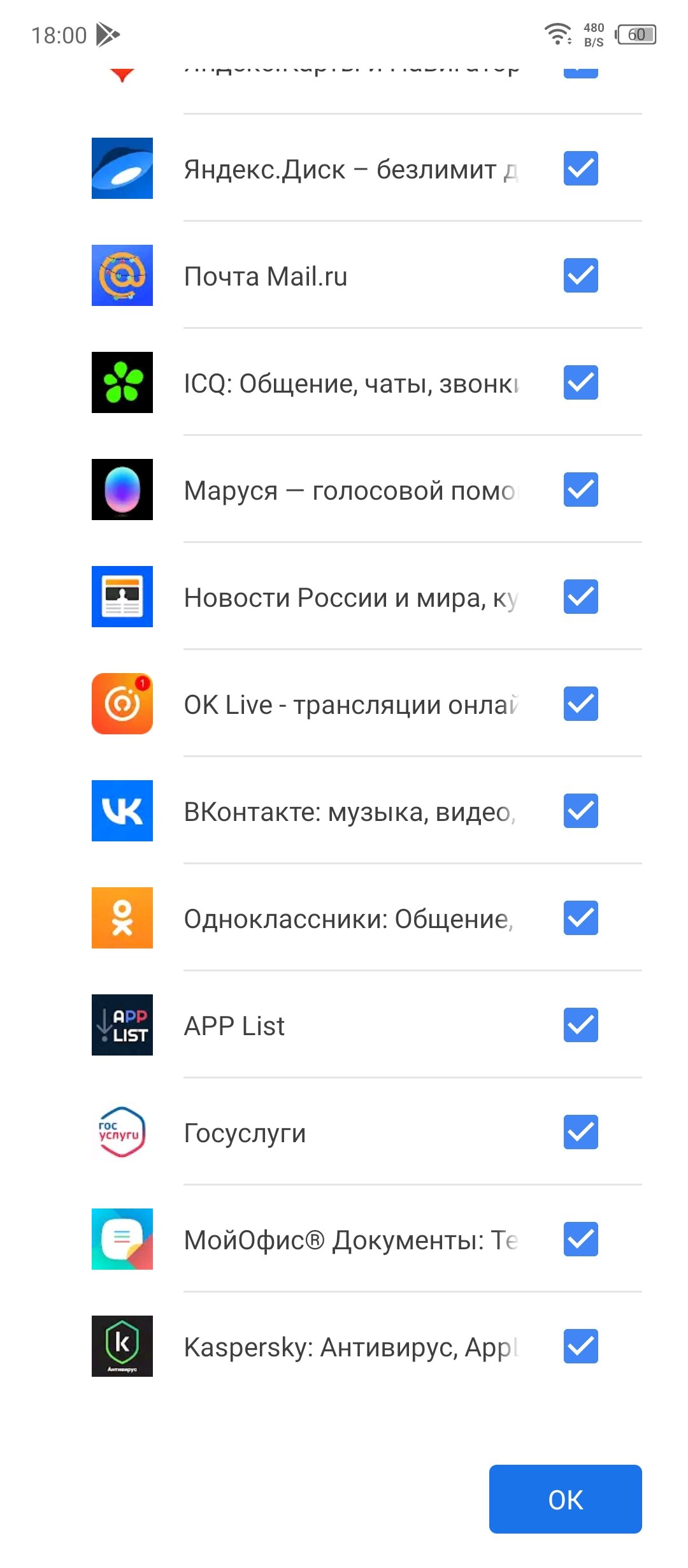Uncheck the Яндекс.Диск checkbox
Image resolution: width=688 pixels, height=1568 pixels.
[x=581, y=168]
